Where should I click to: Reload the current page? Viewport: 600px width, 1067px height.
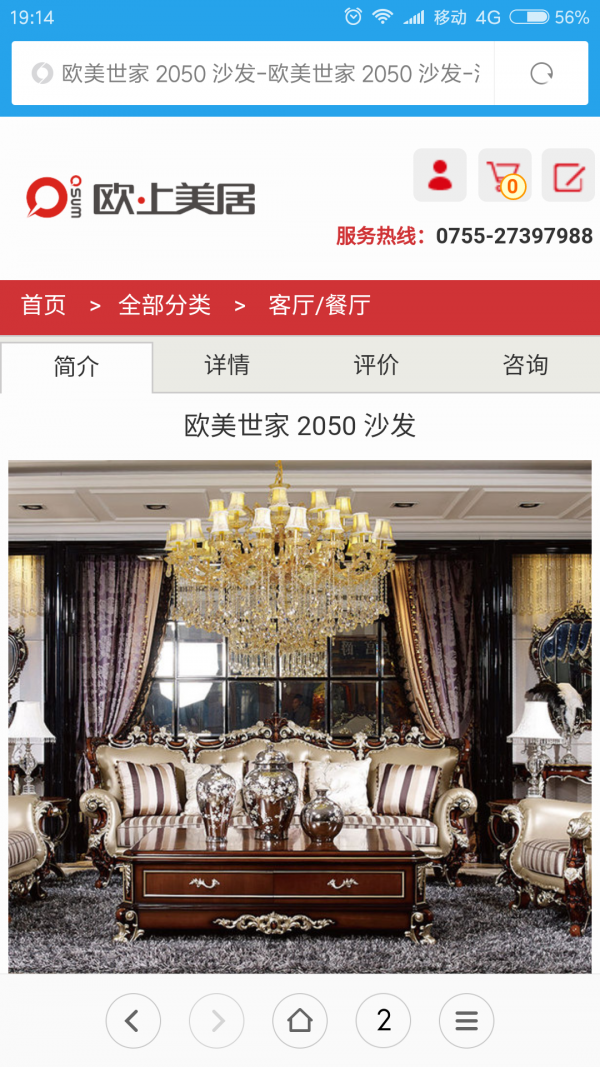[541, 73]
